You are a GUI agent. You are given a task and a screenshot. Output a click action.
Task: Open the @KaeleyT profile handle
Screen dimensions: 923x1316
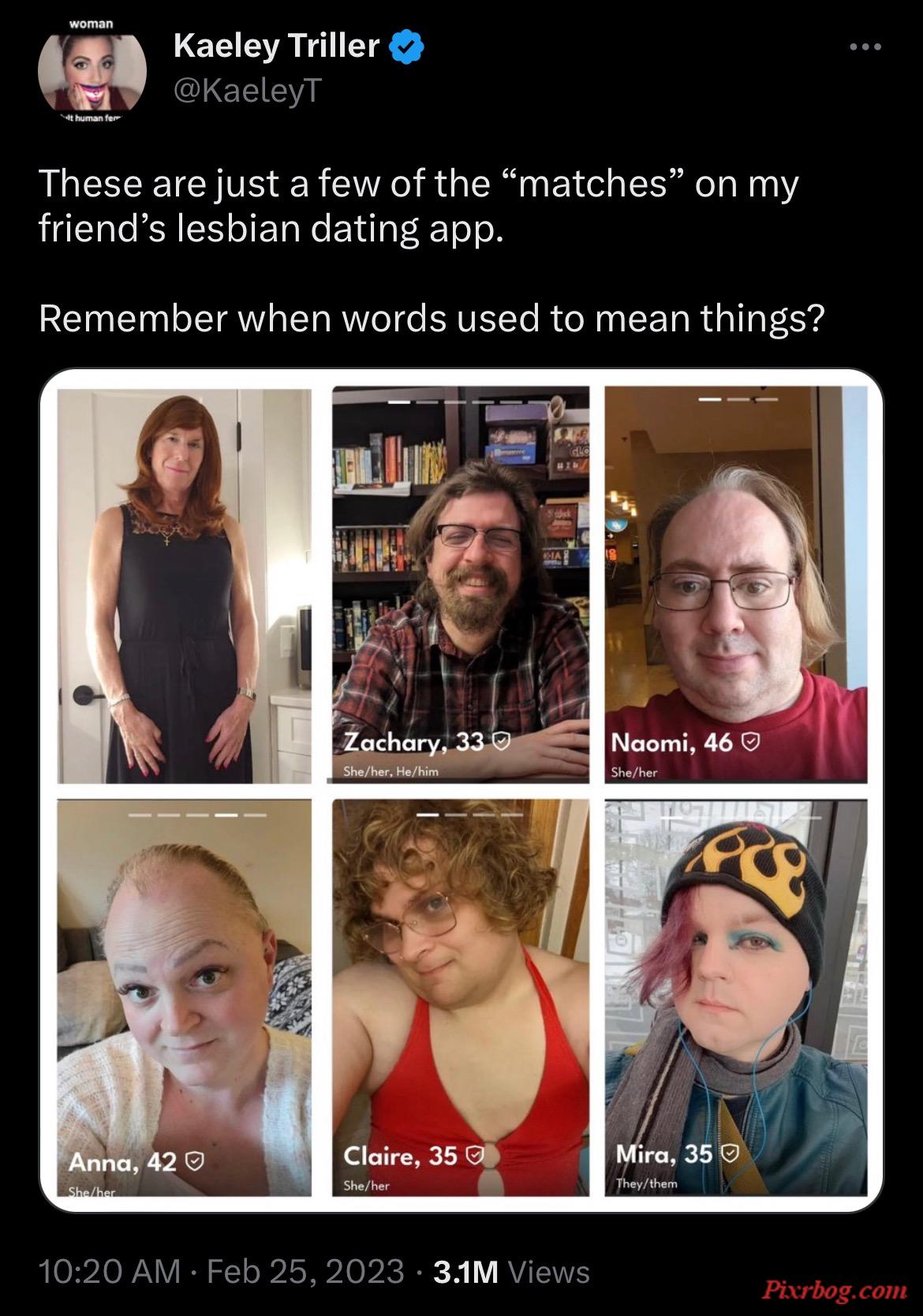pyautogui.click(x=247, y=92)
